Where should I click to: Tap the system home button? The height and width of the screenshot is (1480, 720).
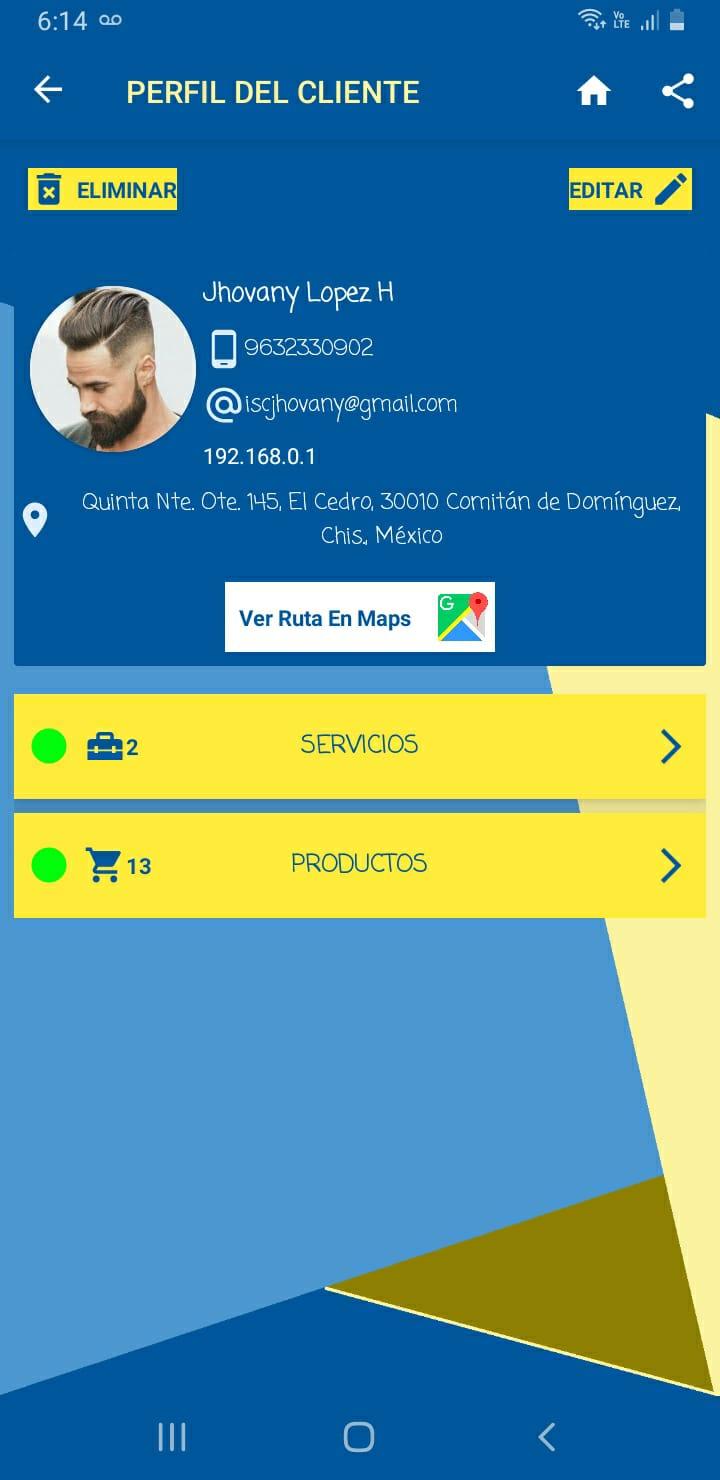[x=359, y=1437]
